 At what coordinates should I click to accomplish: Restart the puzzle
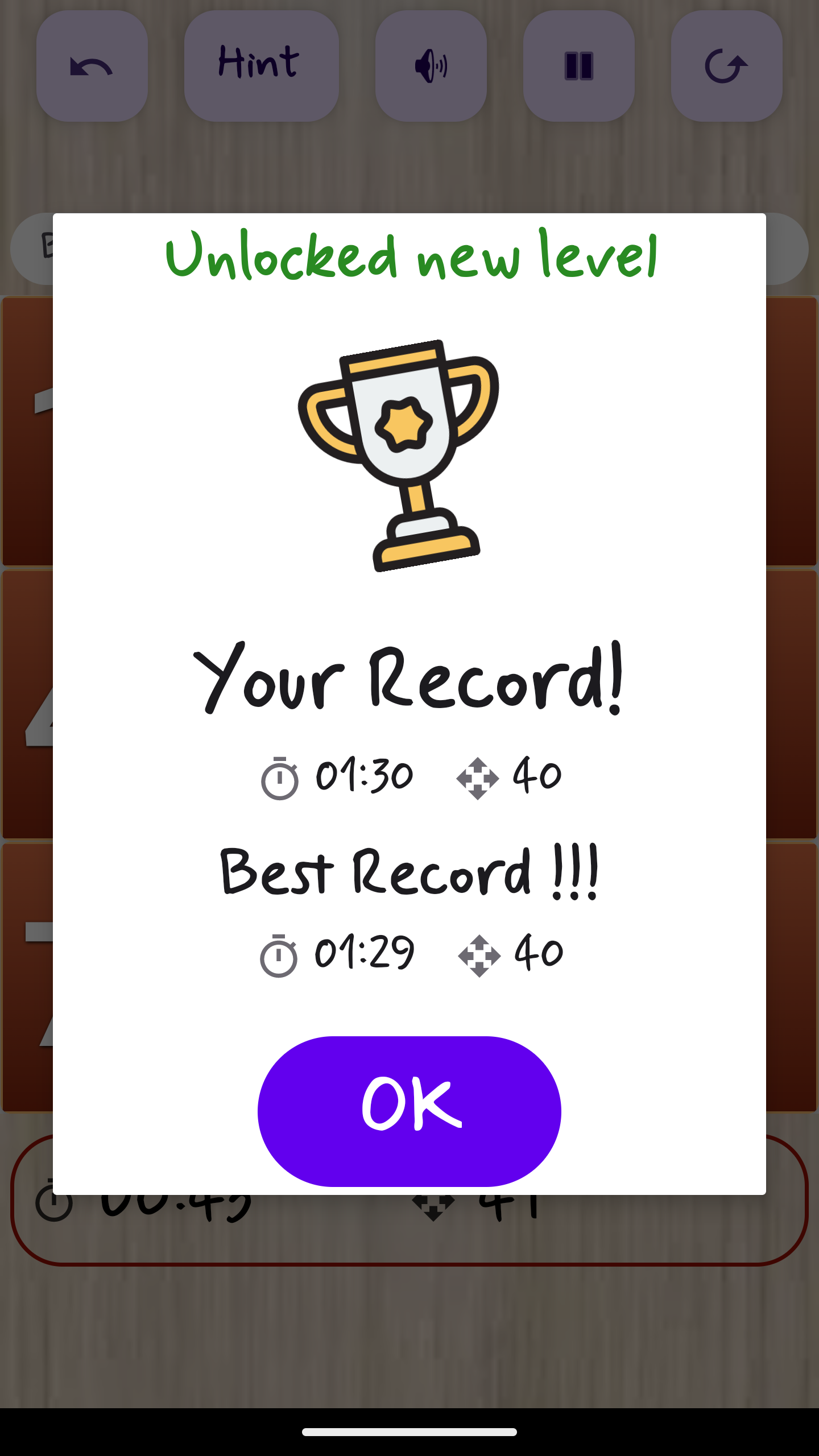(x=726, y=66)
